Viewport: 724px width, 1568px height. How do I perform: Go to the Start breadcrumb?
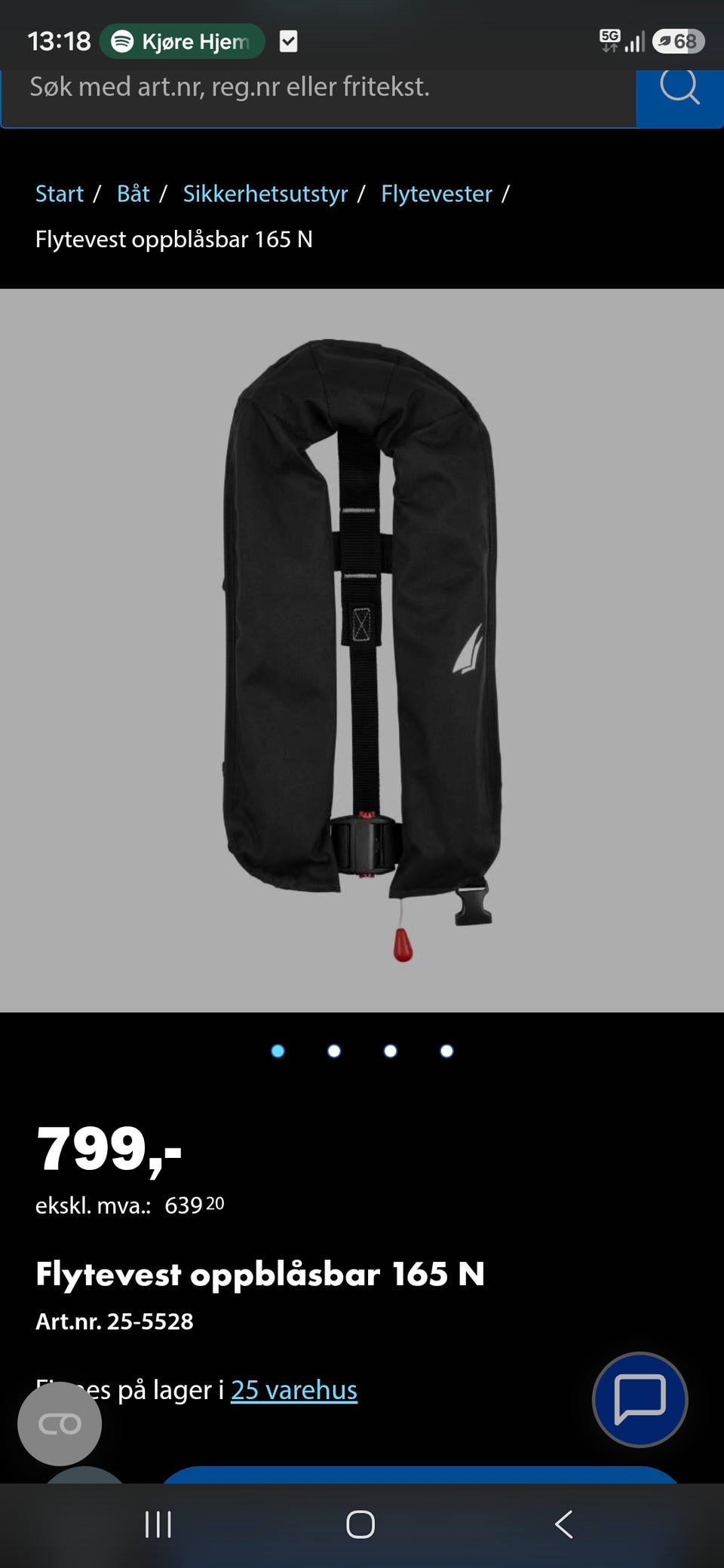pyautogui.click(x=59, y=194)
